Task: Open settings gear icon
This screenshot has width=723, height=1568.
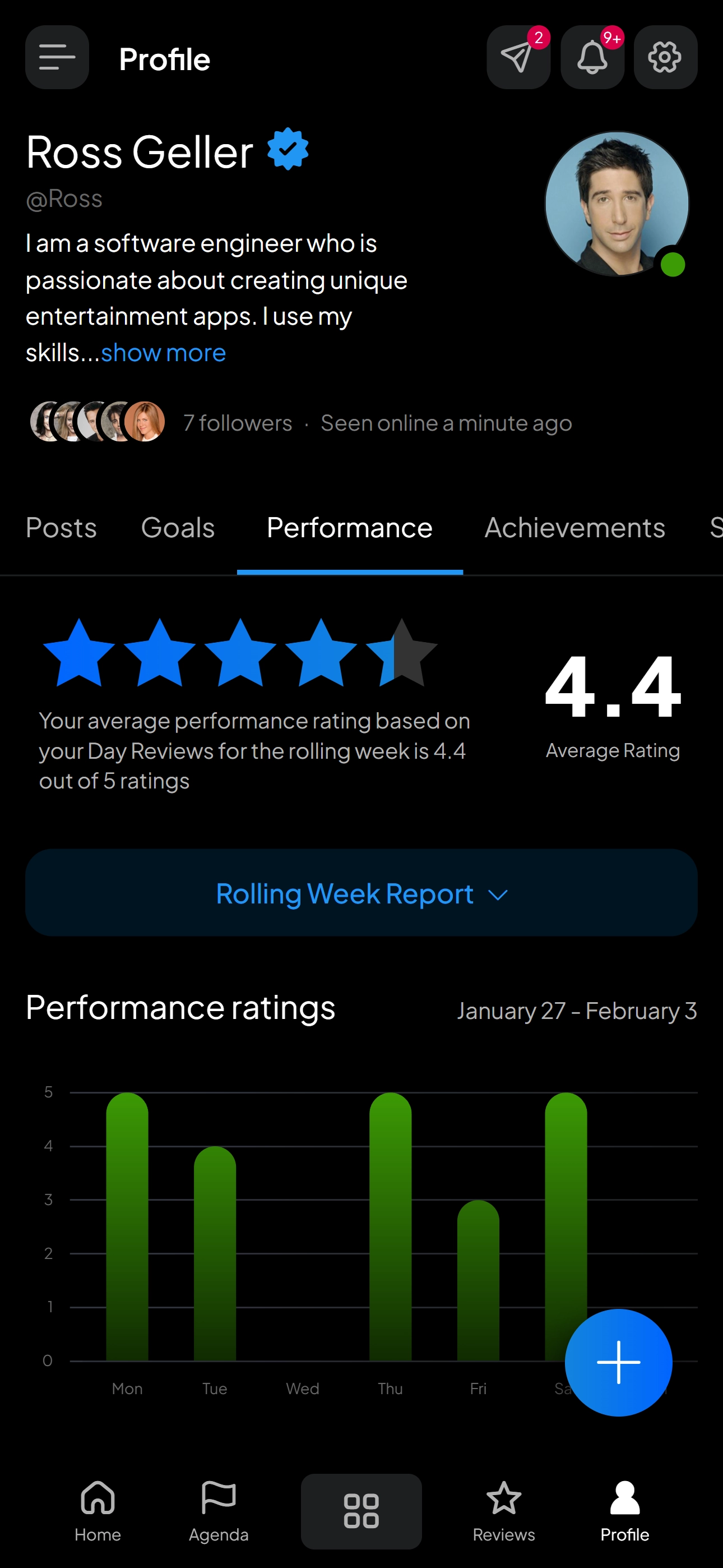Action: click(x=665, y=57)
